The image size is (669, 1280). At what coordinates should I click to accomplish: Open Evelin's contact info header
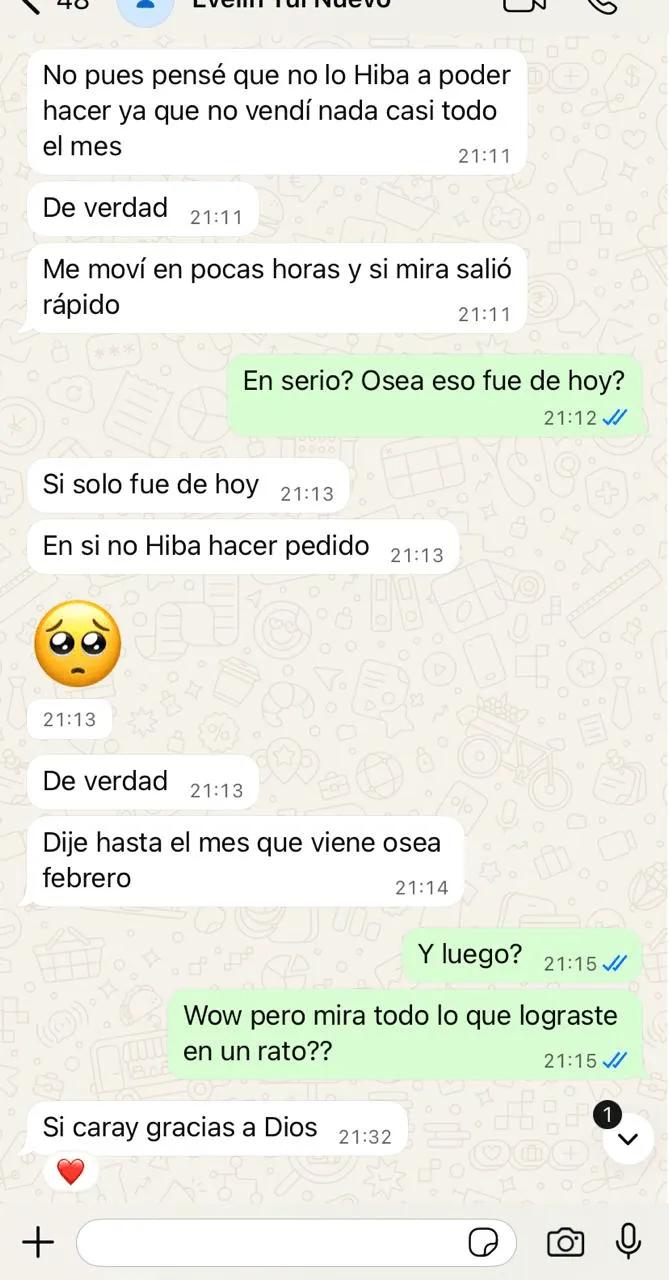[x=290, y=5]
